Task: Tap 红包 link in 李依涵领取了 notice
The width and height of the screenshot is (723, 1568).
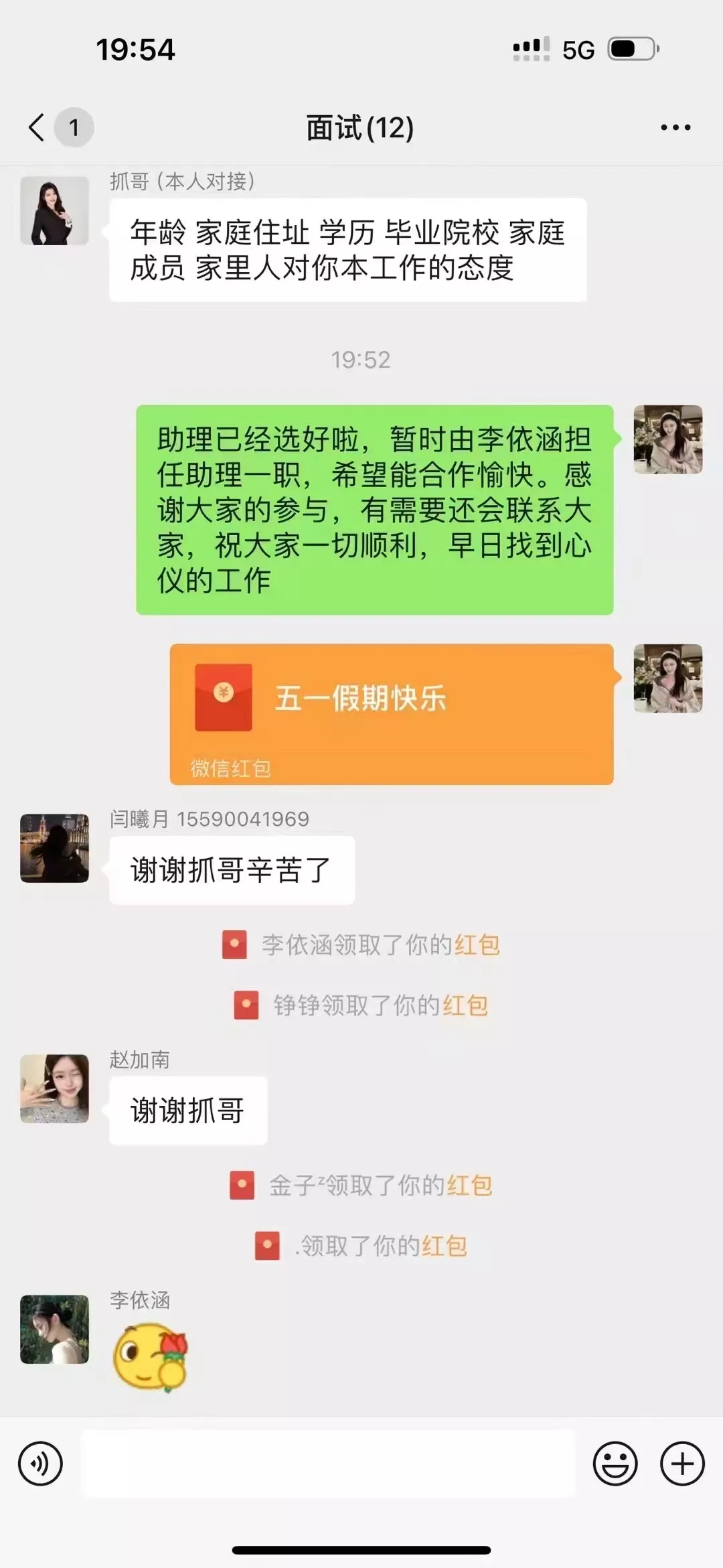Action: 477,944
